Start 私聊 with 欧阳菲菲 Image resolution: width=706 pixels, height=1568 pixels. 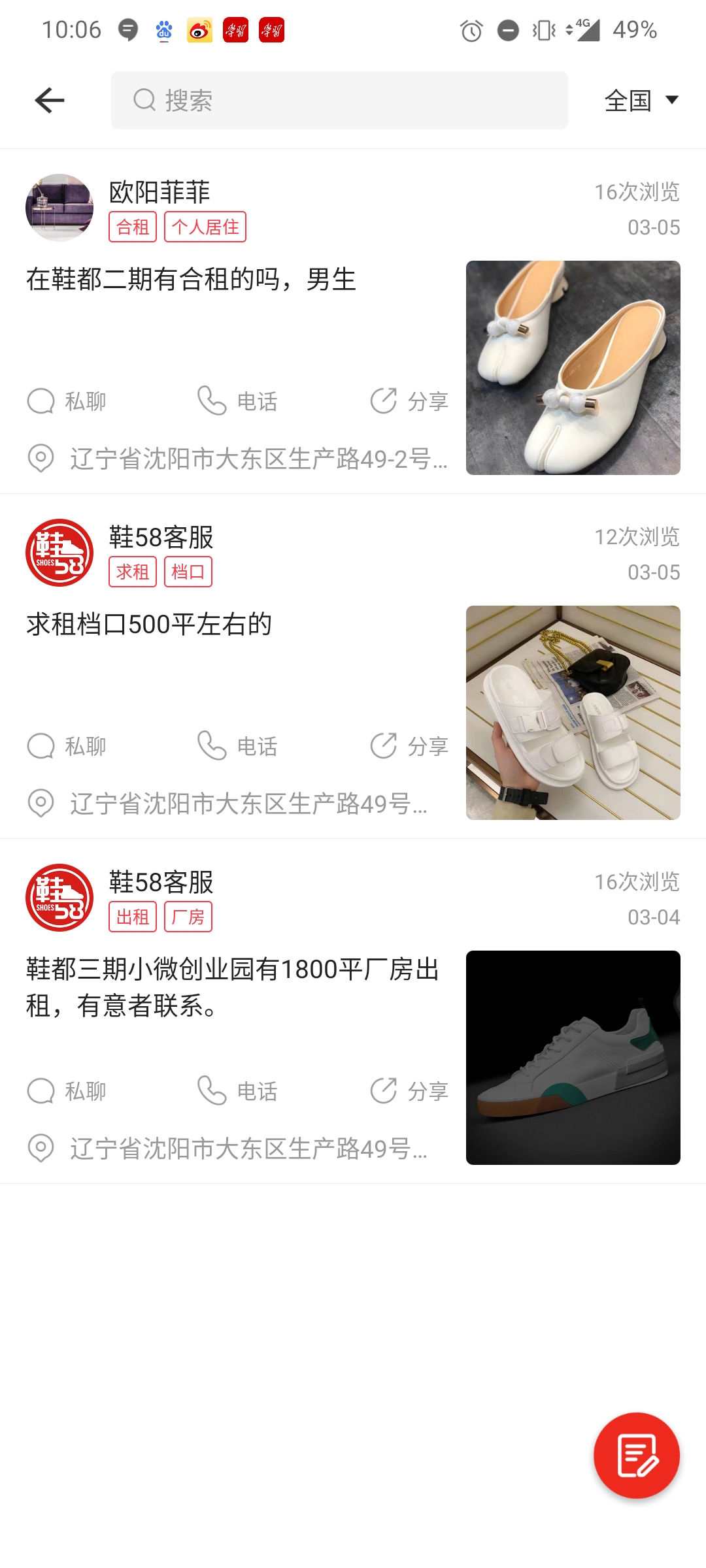67,401
